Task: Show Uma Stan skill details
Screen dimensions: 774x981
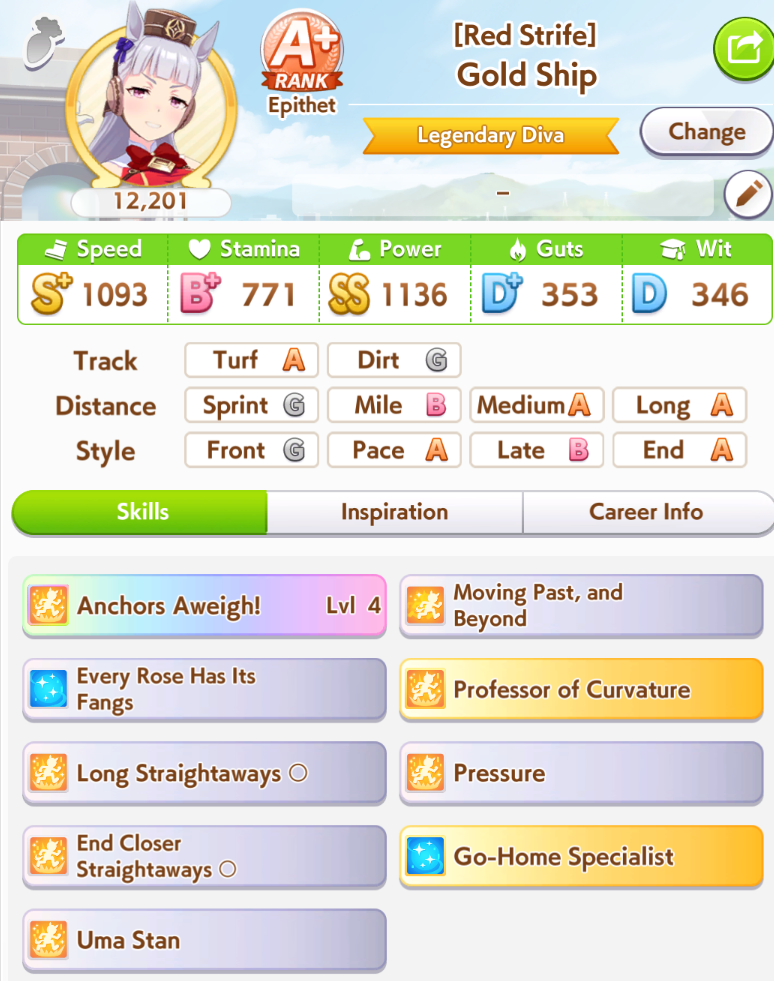Action: (x=204, y=940)
